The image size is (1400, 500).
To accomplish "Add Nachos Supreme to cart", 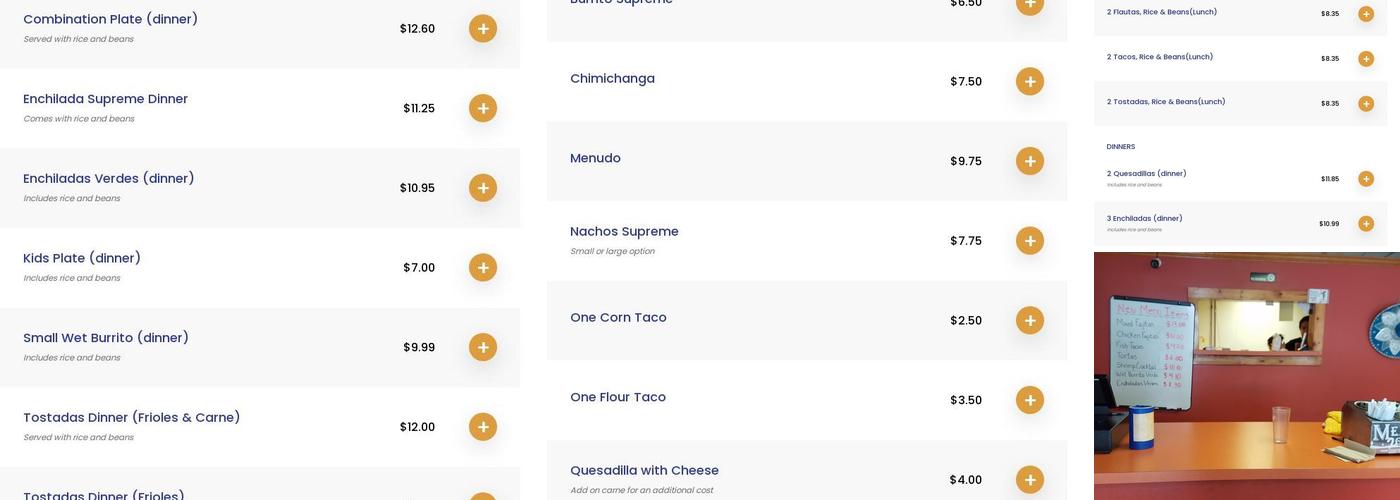I will [x=1030, y=241].
